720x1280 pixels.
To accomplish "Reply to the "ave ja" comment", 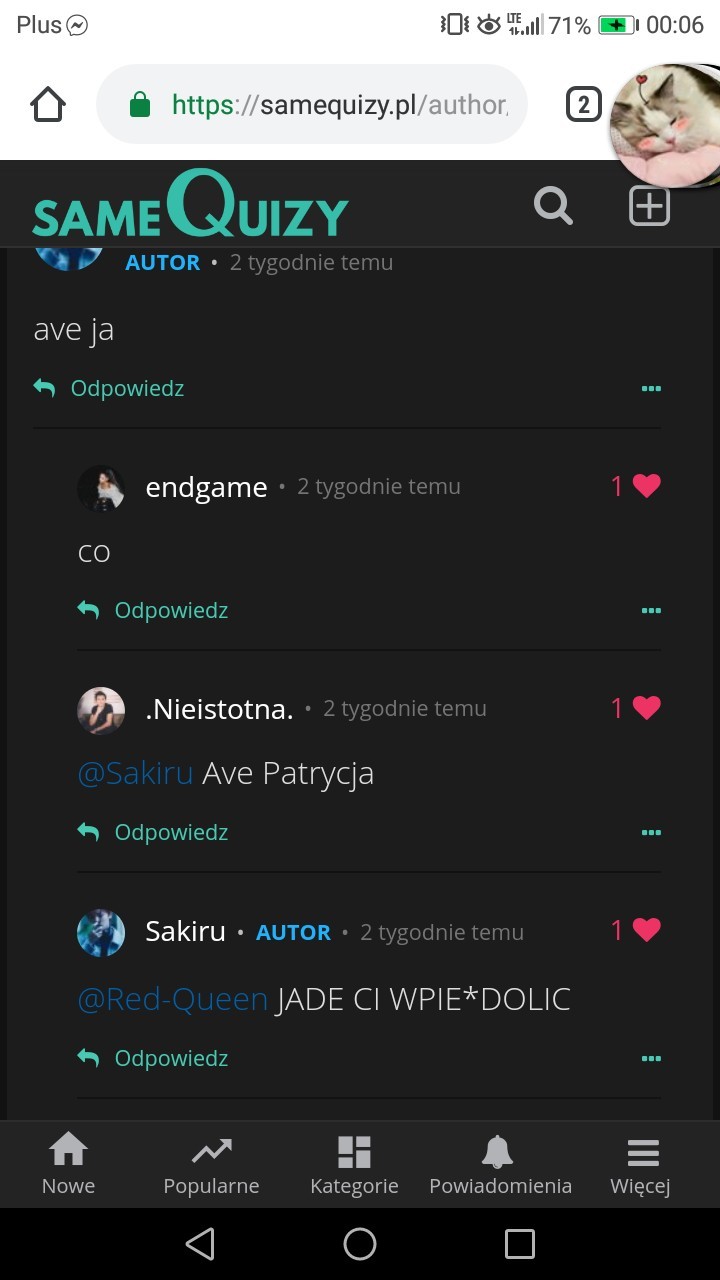I will pos(109,388).
